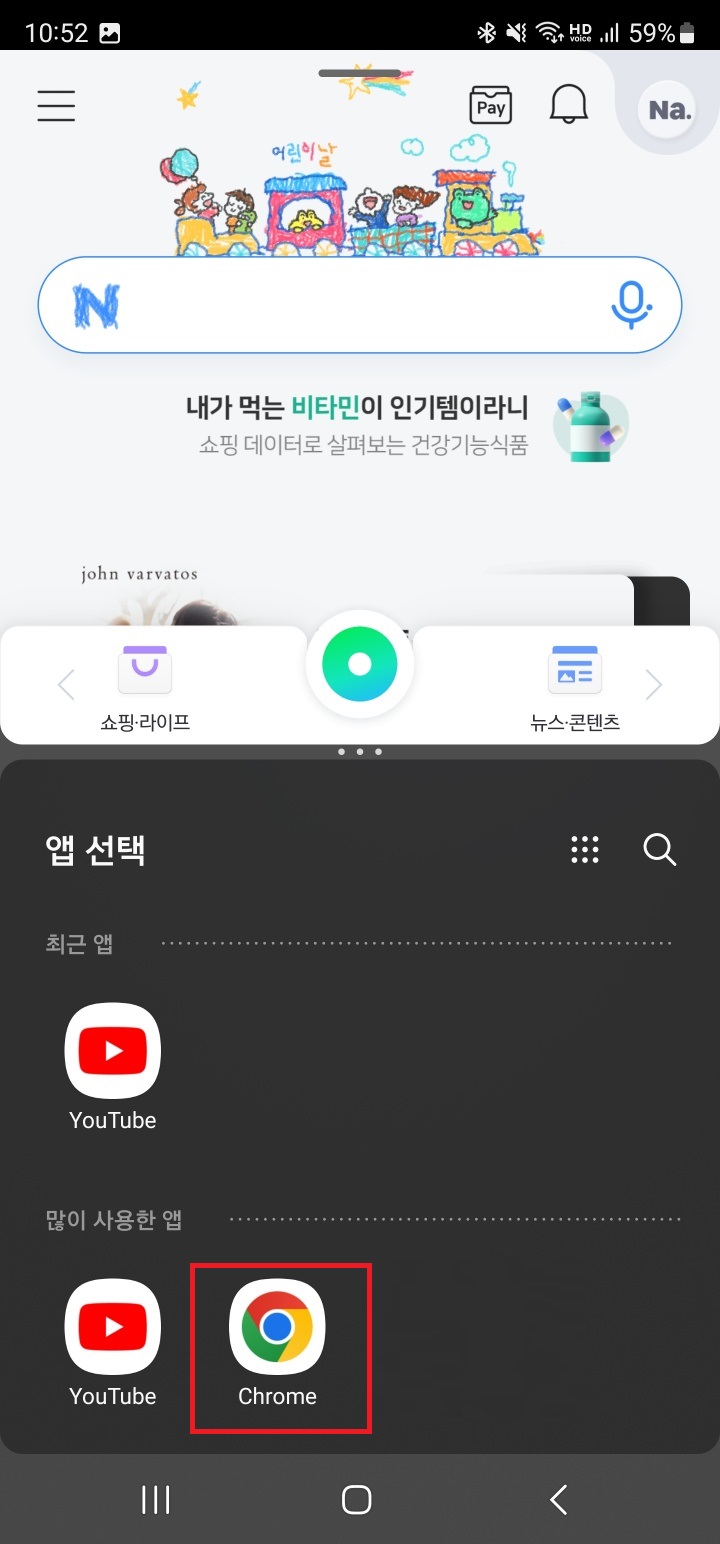Tap the Naver search input field
Screen dimensions: 720x1544
click(330, 304)
